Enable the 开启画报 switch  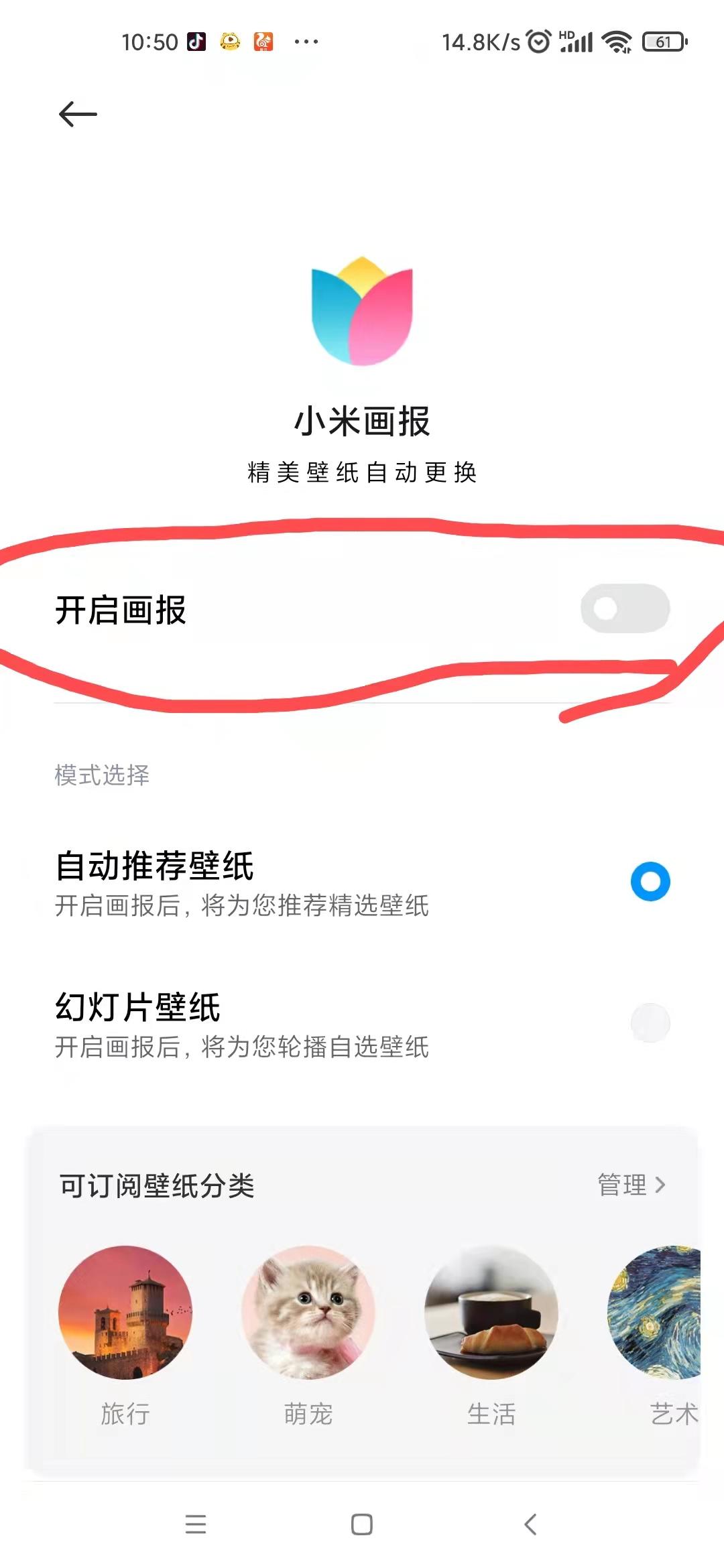pos(625,608)
